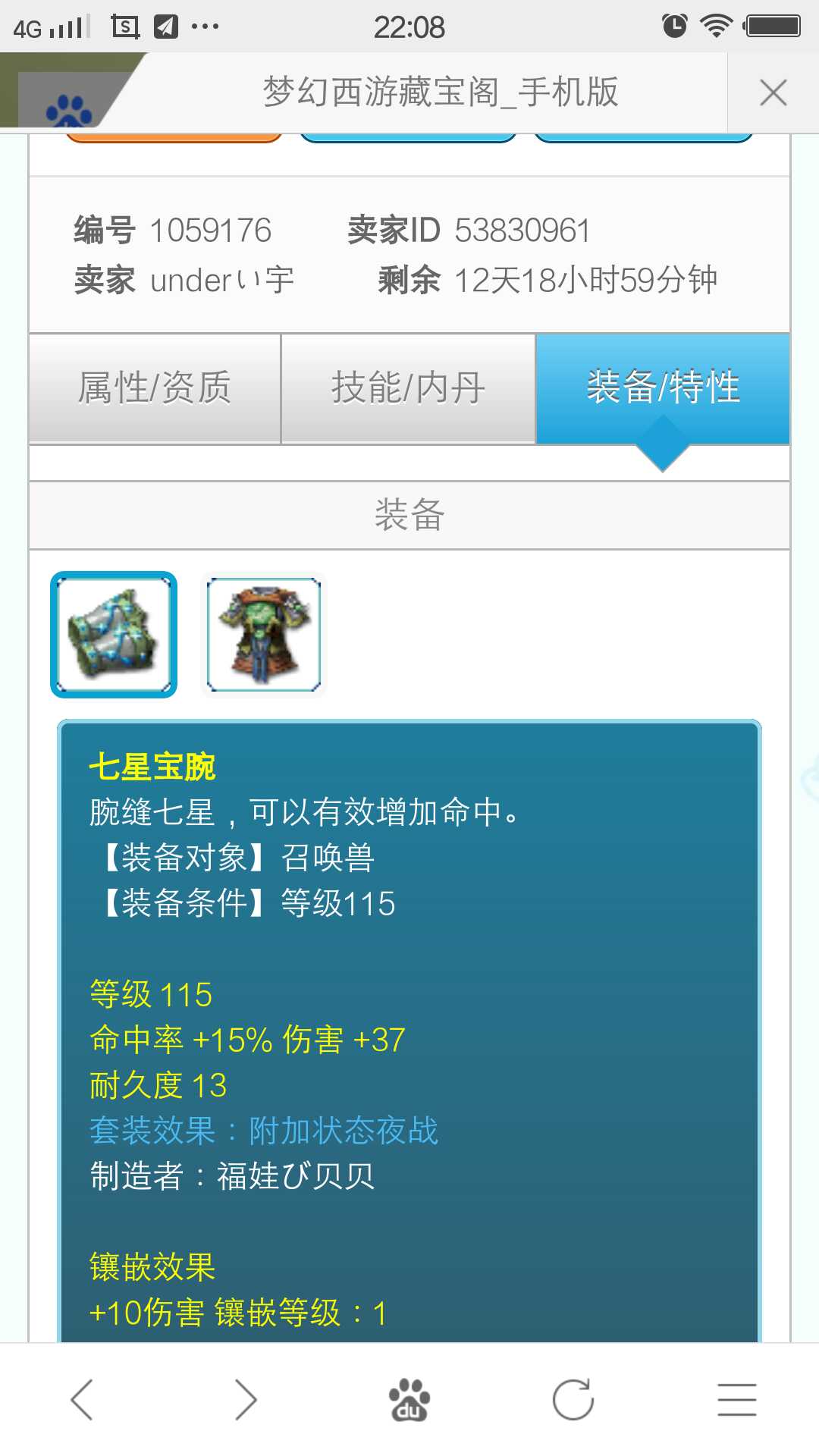The height and width of the screenshot is (1456, 819).
Task: Open the browser hamburger menu
Action: [x=737, y=1399]
